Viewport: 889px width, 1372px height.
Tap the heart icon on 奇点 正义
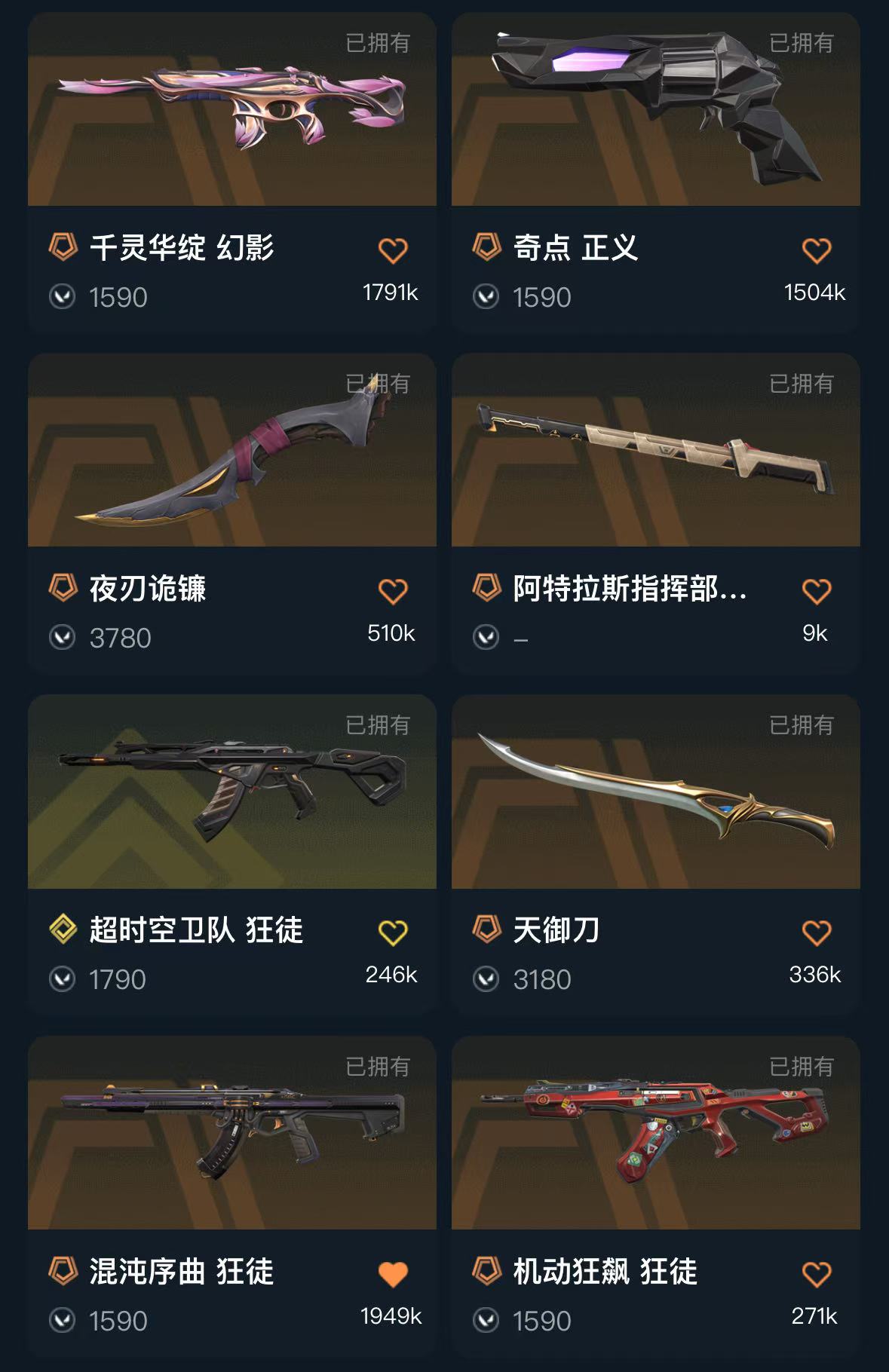pyautogui.click(x=816, y=250)
